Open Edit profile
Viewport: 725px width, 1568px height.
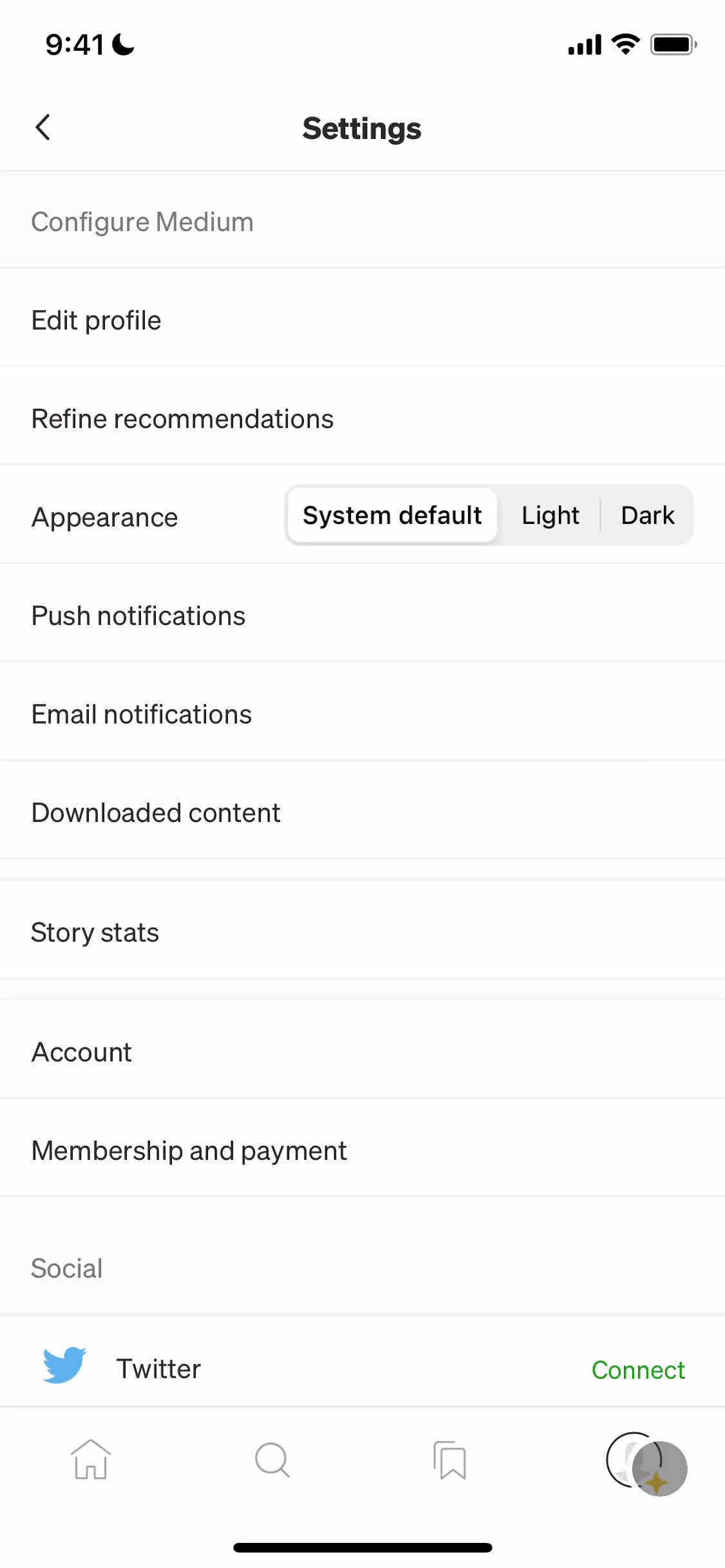click(96, 320)
